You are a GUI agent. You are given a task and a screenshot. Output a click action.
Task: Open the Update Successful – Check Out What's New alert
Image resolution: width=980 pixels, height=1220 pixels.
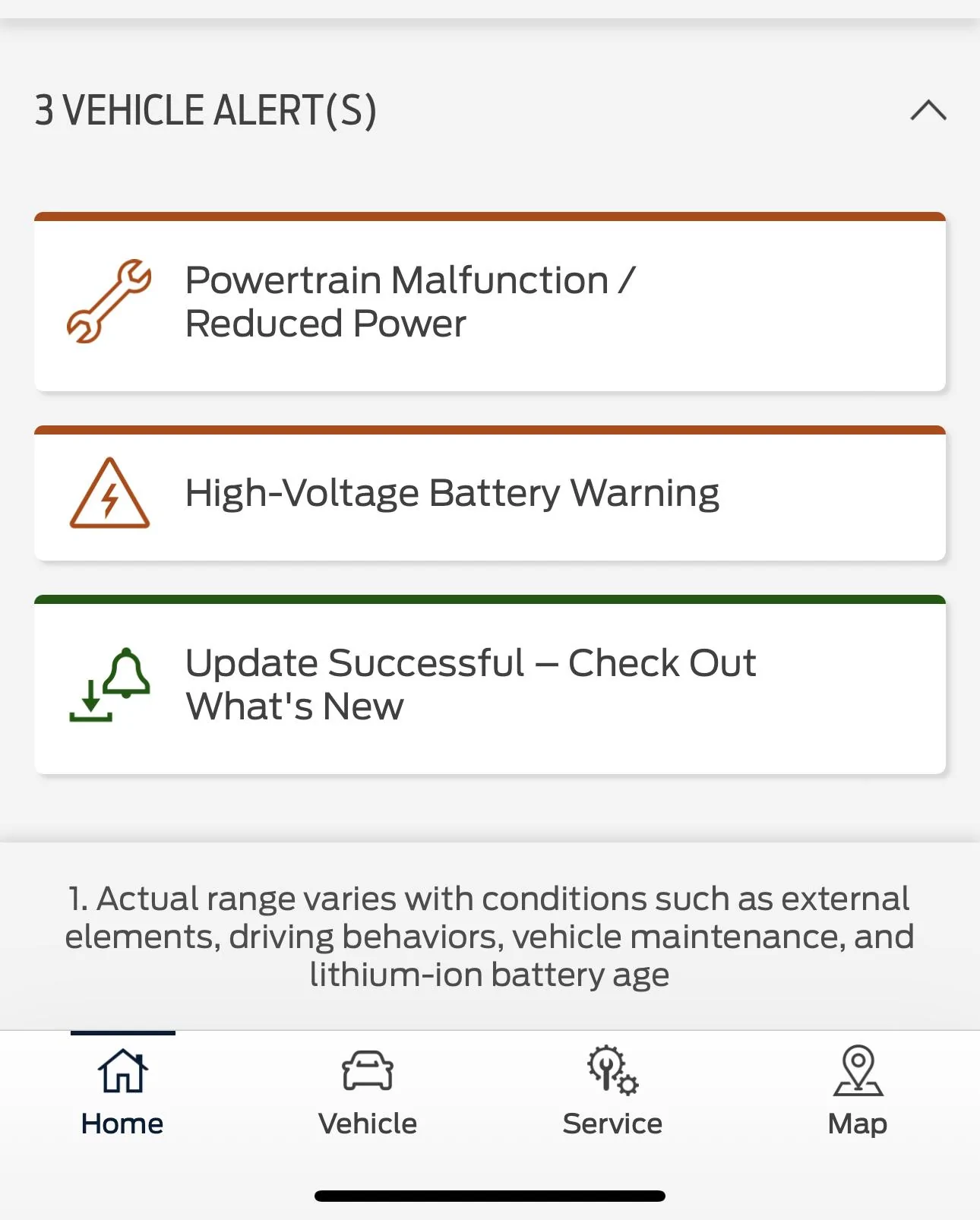pos(489,686)
